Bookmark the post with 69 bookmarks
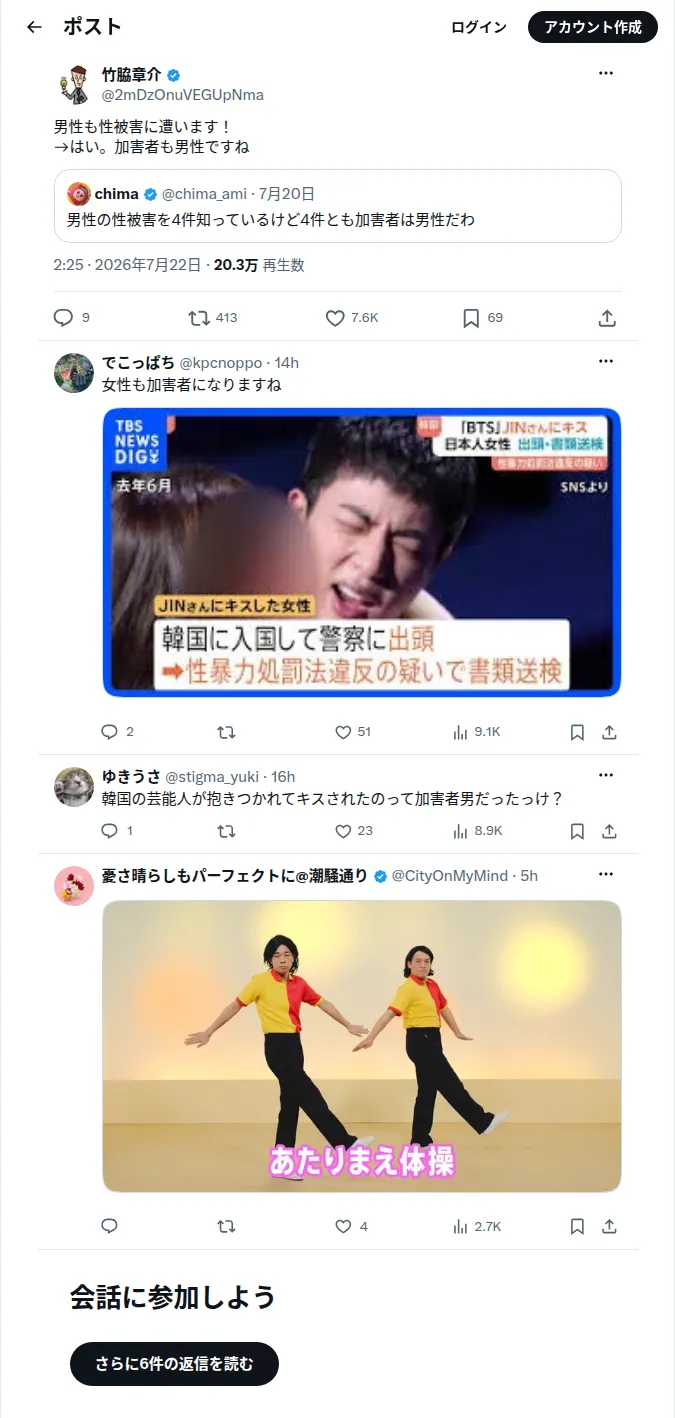This screenshot has height=1418, width=675. click(471, 318)
